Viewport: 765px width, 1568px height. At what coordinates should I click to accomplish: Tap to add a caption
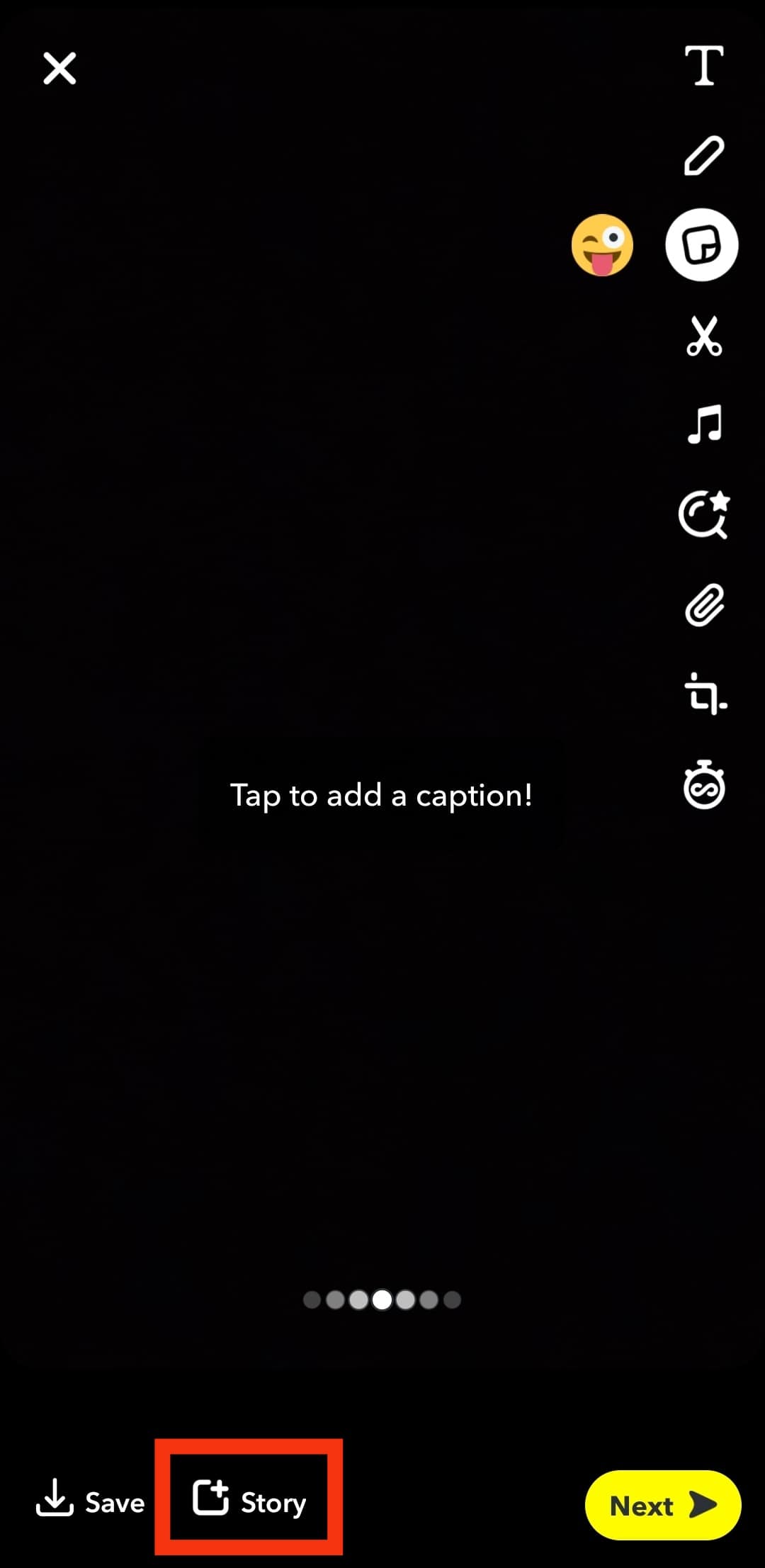(x=381, y=796)
